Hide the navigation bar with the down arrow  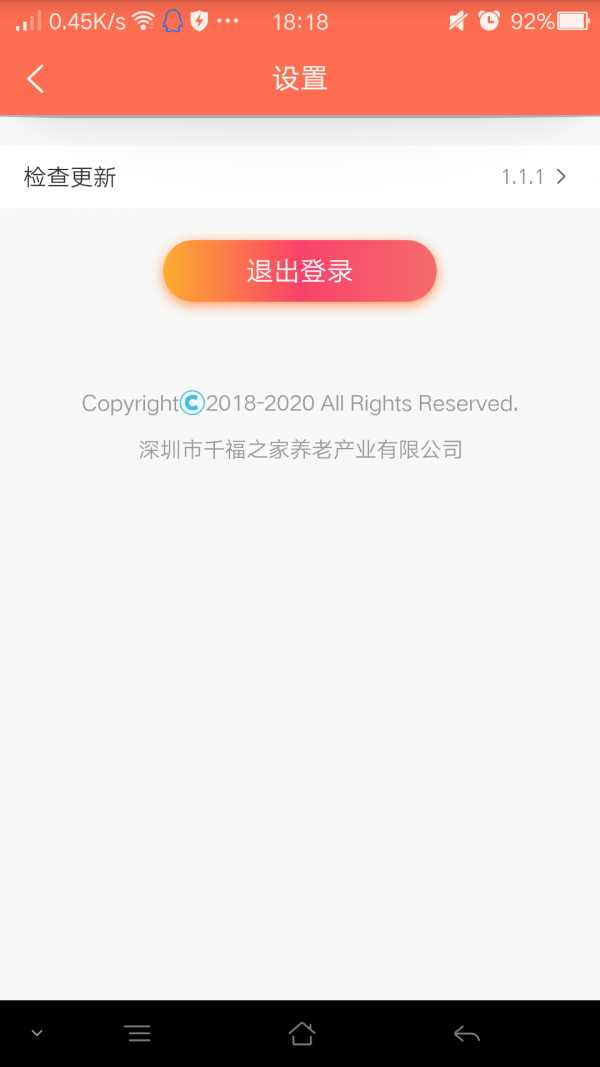pos(37,1033)
